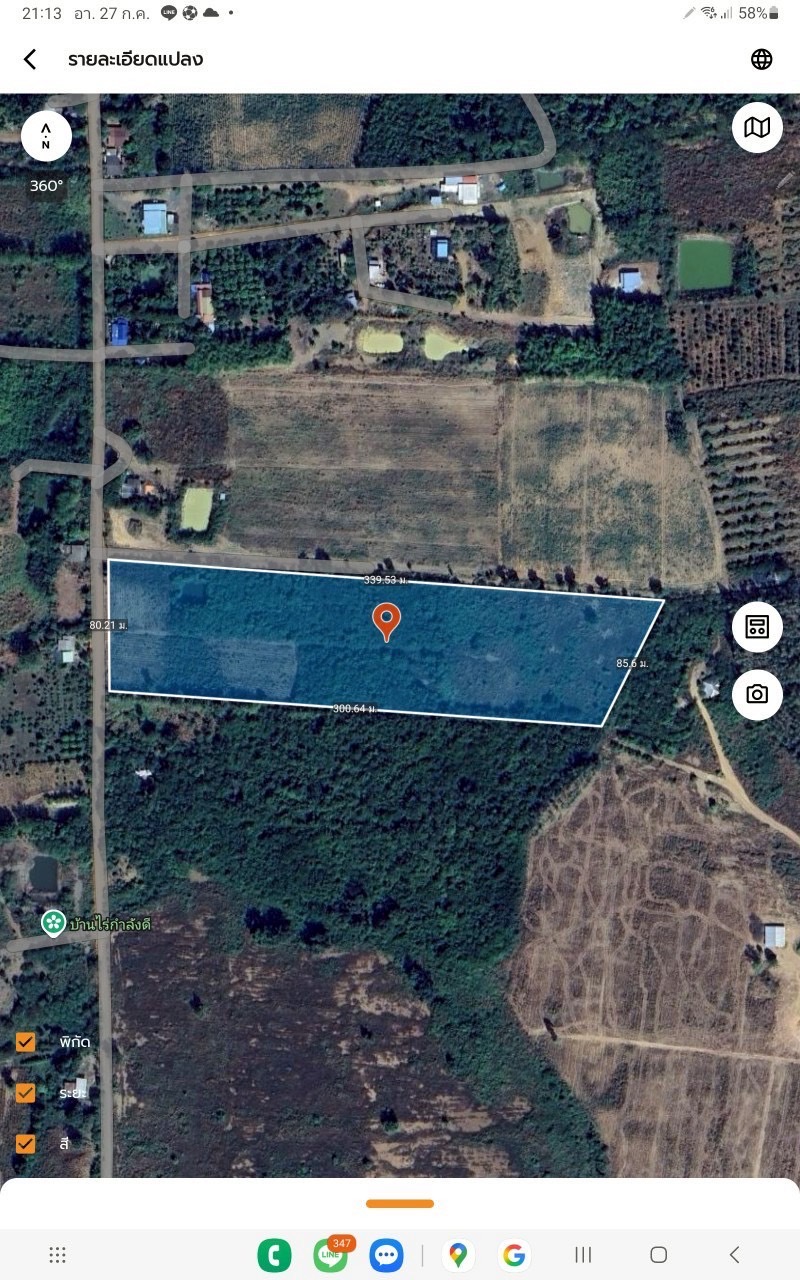Expand the bottom sheet handle
The image size is (800, 1280).
point(400,1204)
